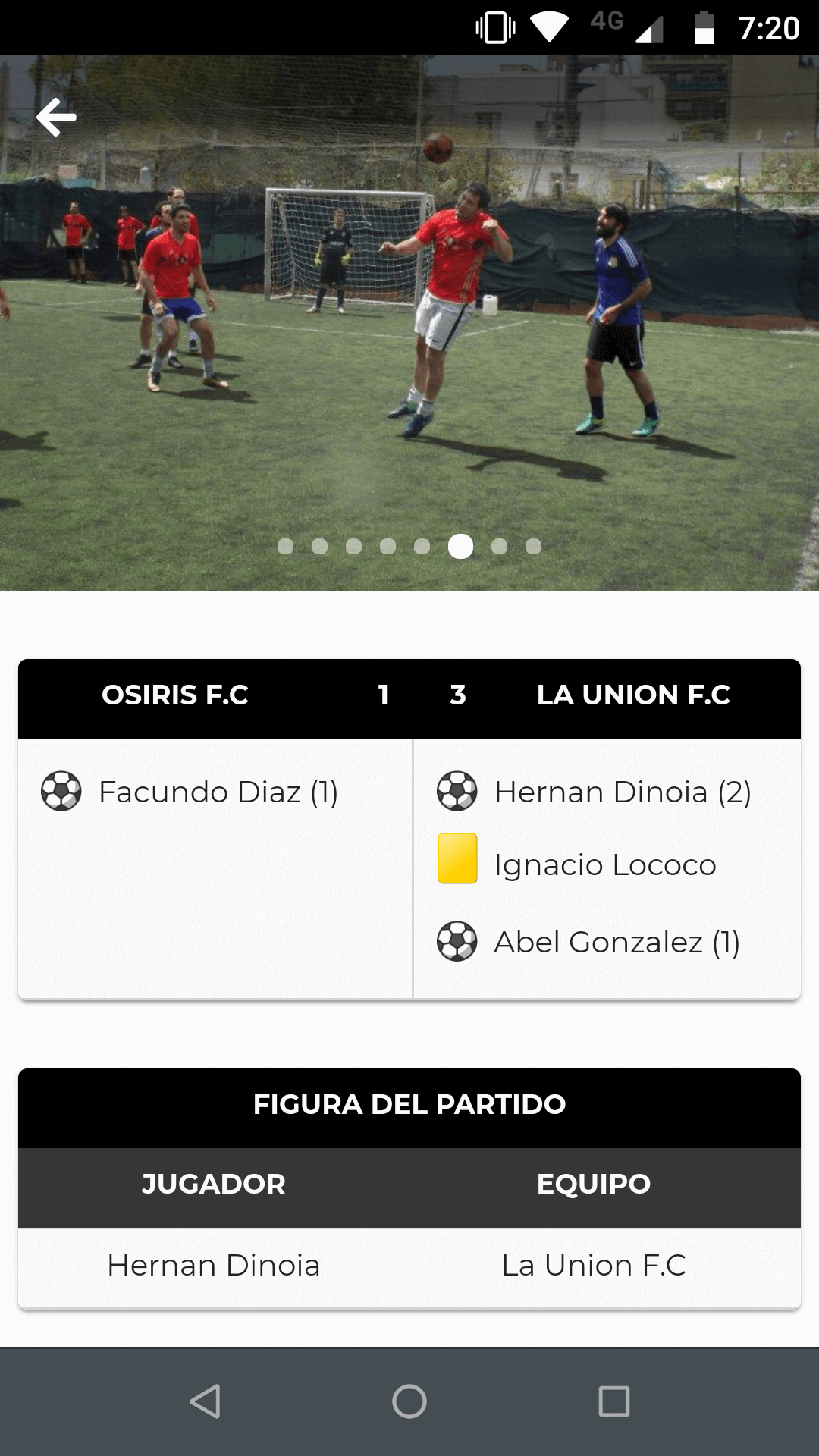Select the EQUIPO column header
The height and width of the screenshot is (1456, 819).
(594, 1183)
